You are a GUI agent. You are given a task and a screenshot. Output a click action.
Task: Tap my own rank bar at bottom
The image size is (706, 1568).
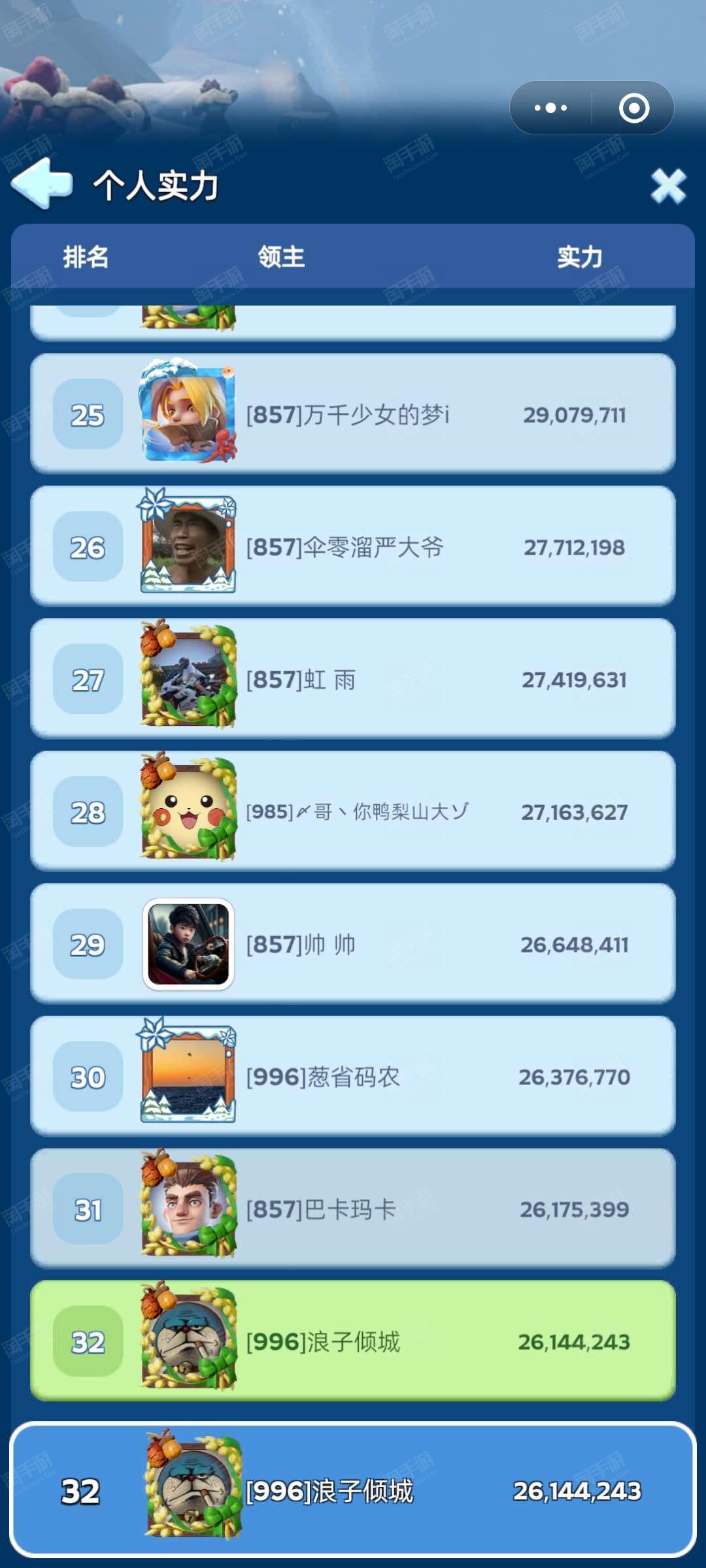tap(353, 1490)
